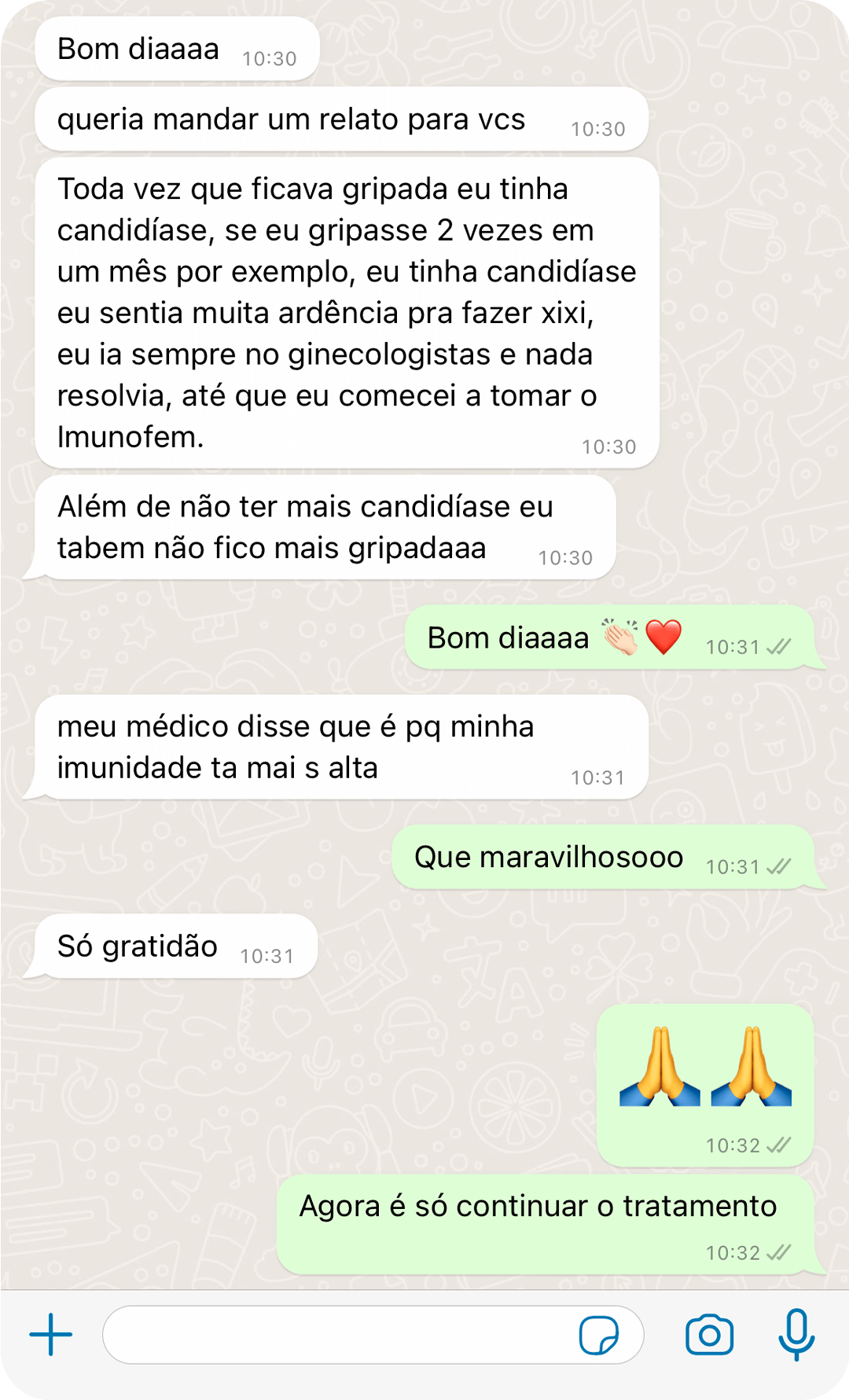Click the message text input field

coord(338,1334)
